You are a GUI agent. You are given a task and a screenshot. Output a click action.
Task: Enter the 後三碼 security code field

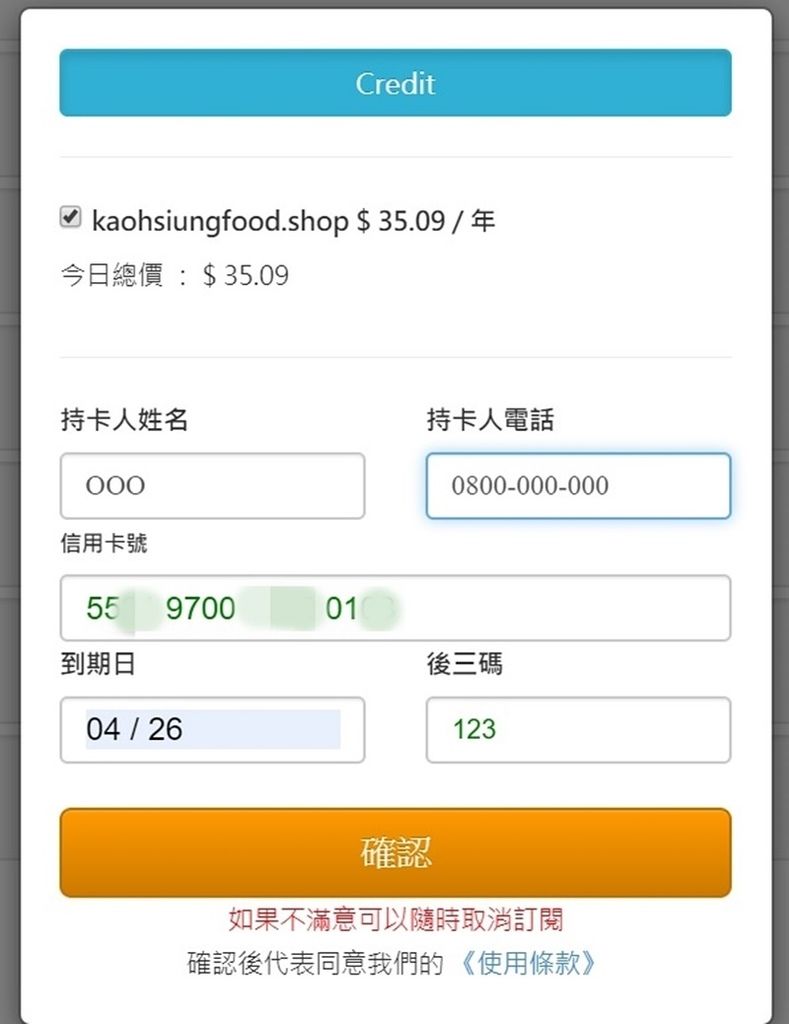[x=578, y=730]
